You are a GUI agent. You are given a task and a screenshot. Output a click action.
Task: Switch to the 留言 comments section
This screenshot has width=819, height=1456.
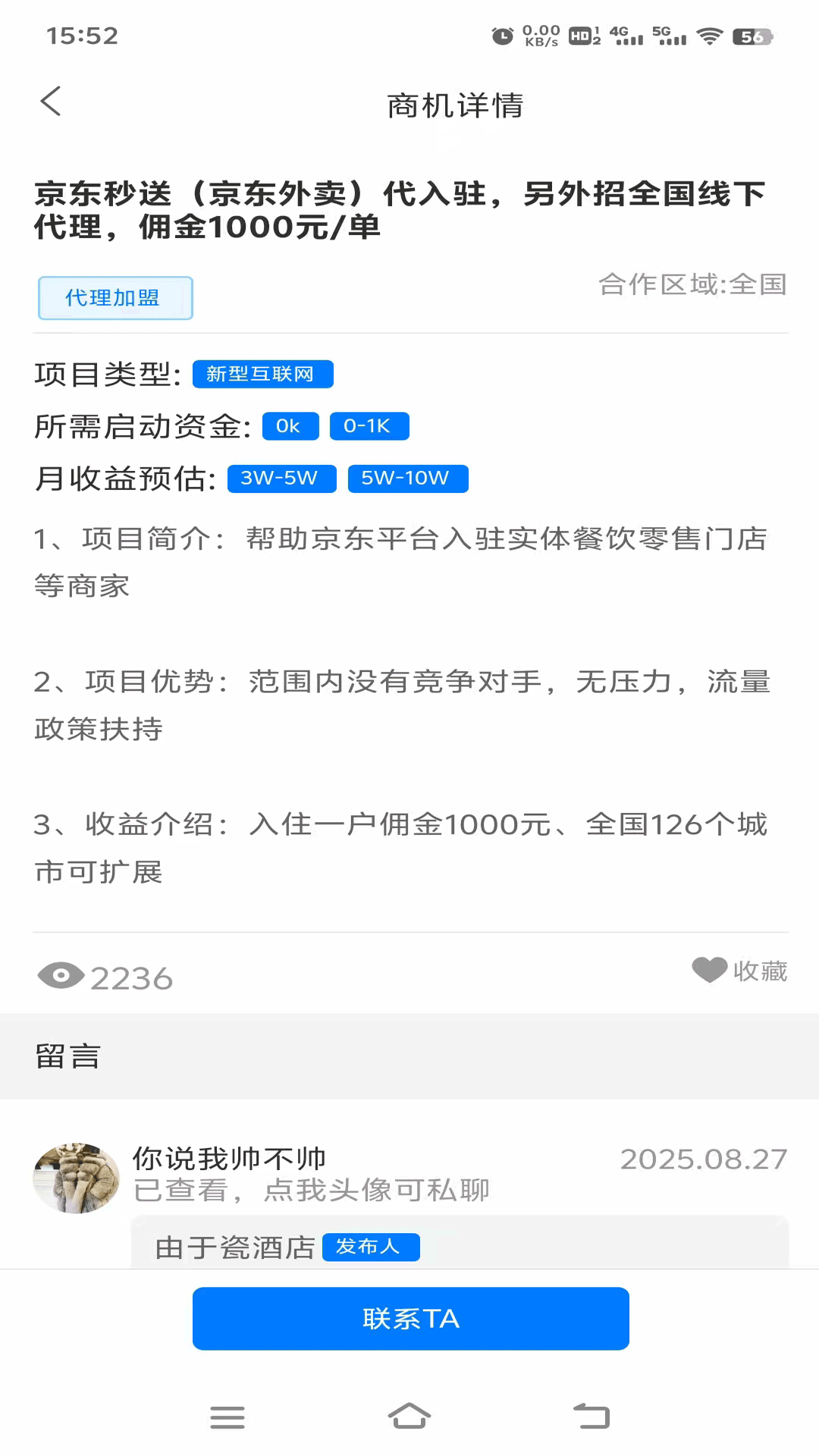click(67, 1056)
